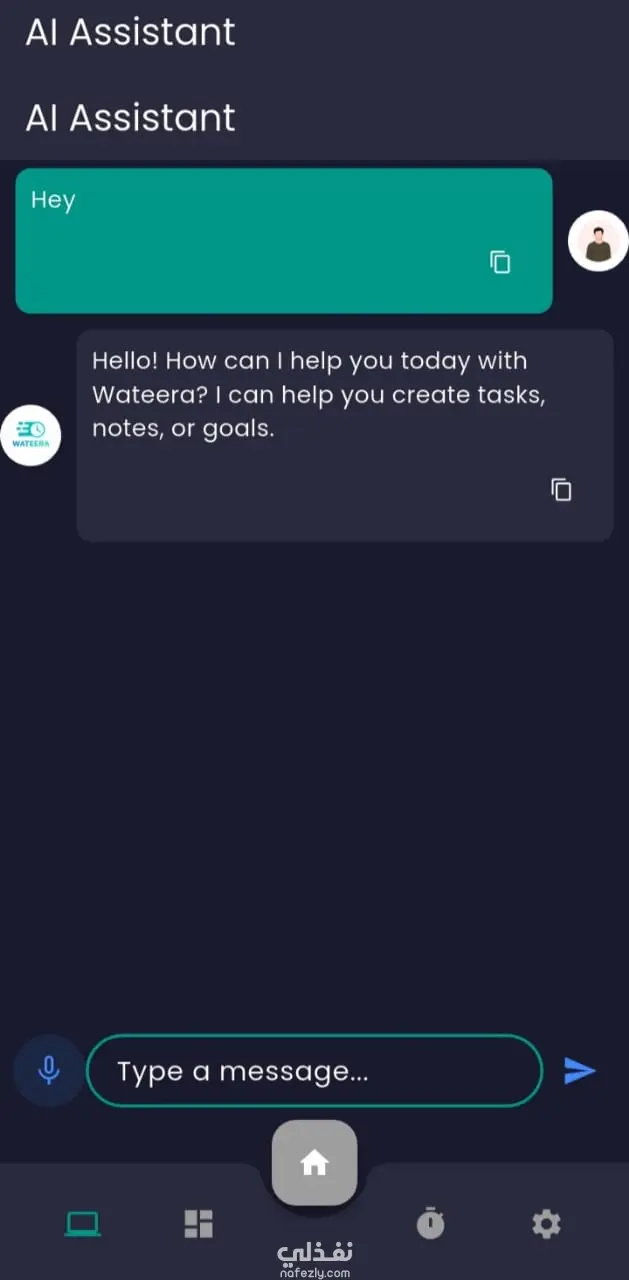Viewport: 629px width, 1280px height.
Task: Start voice input with the microphone
Action: (x=48, y=1071)
